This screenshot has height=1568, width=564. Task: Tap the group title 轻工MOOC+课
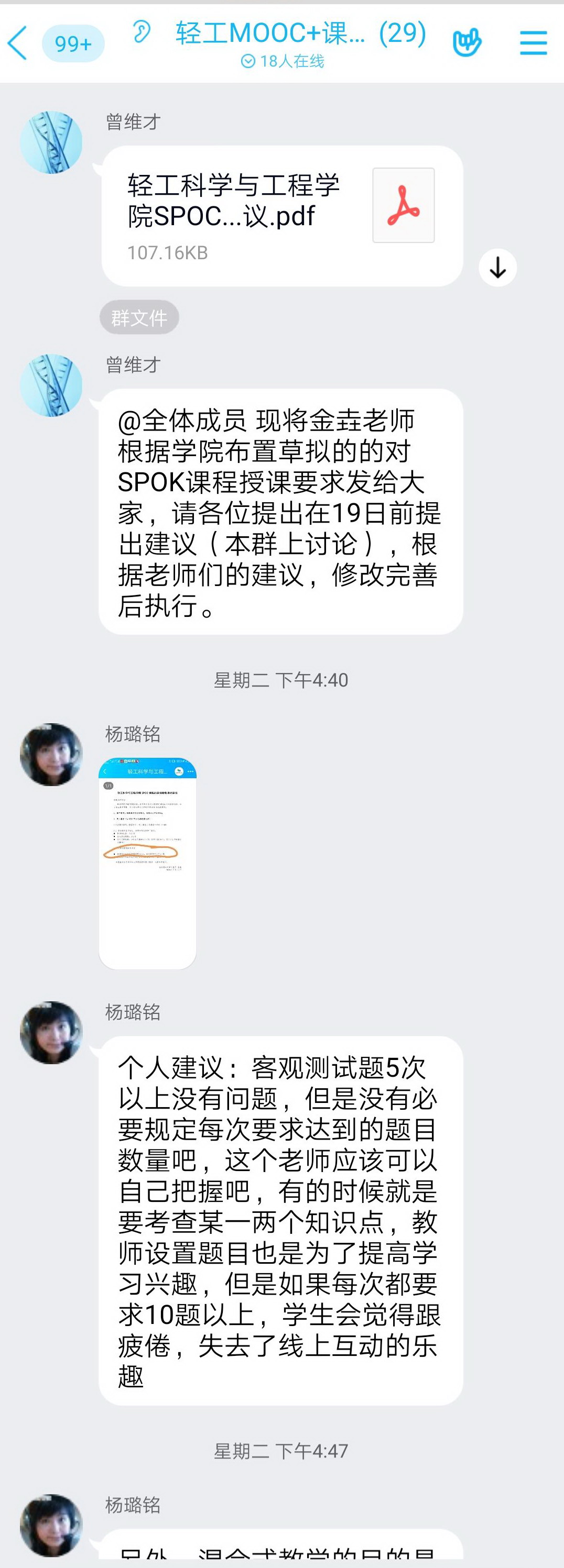tap(270, 34)
